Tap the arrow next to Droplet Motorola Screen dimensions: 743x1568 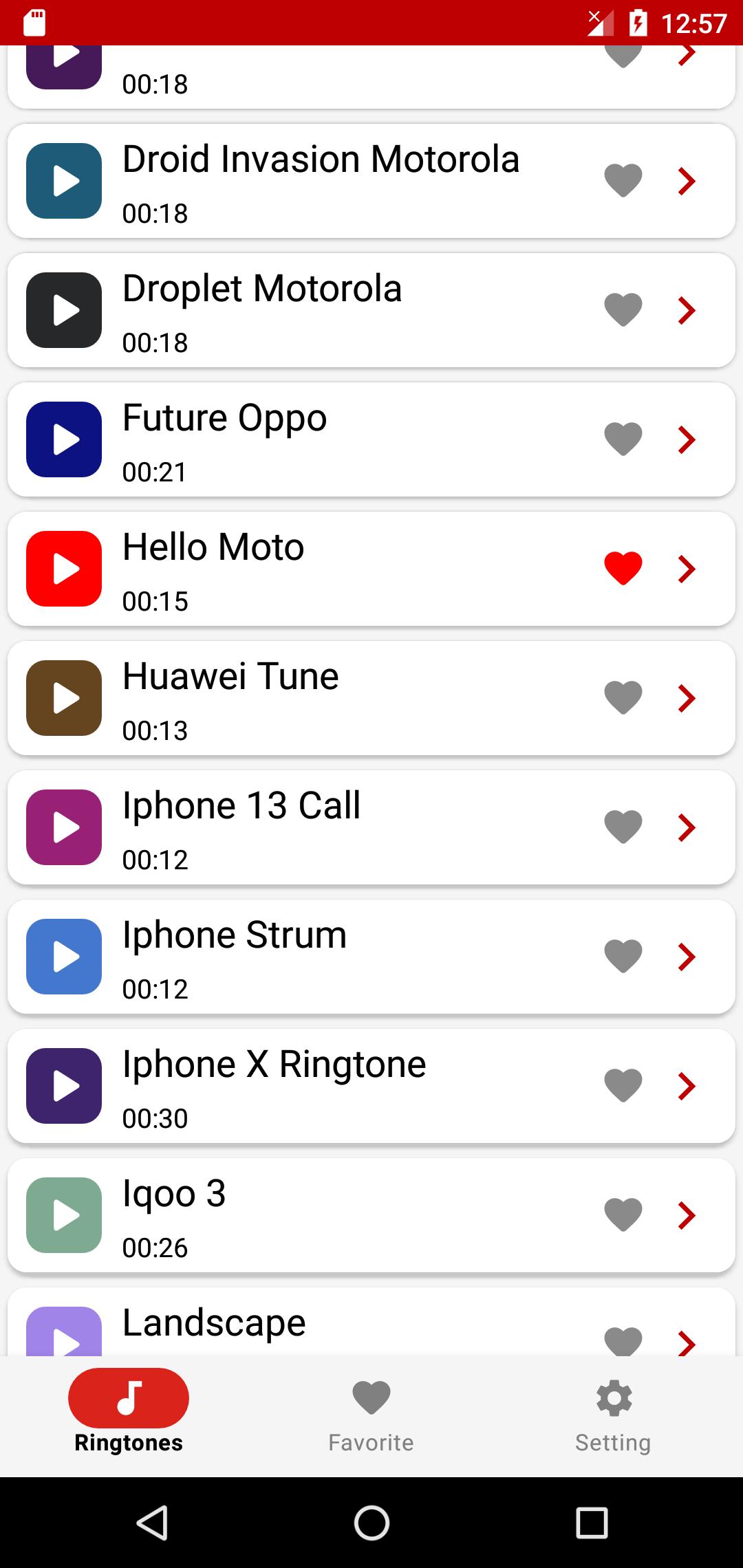[687, 310]
